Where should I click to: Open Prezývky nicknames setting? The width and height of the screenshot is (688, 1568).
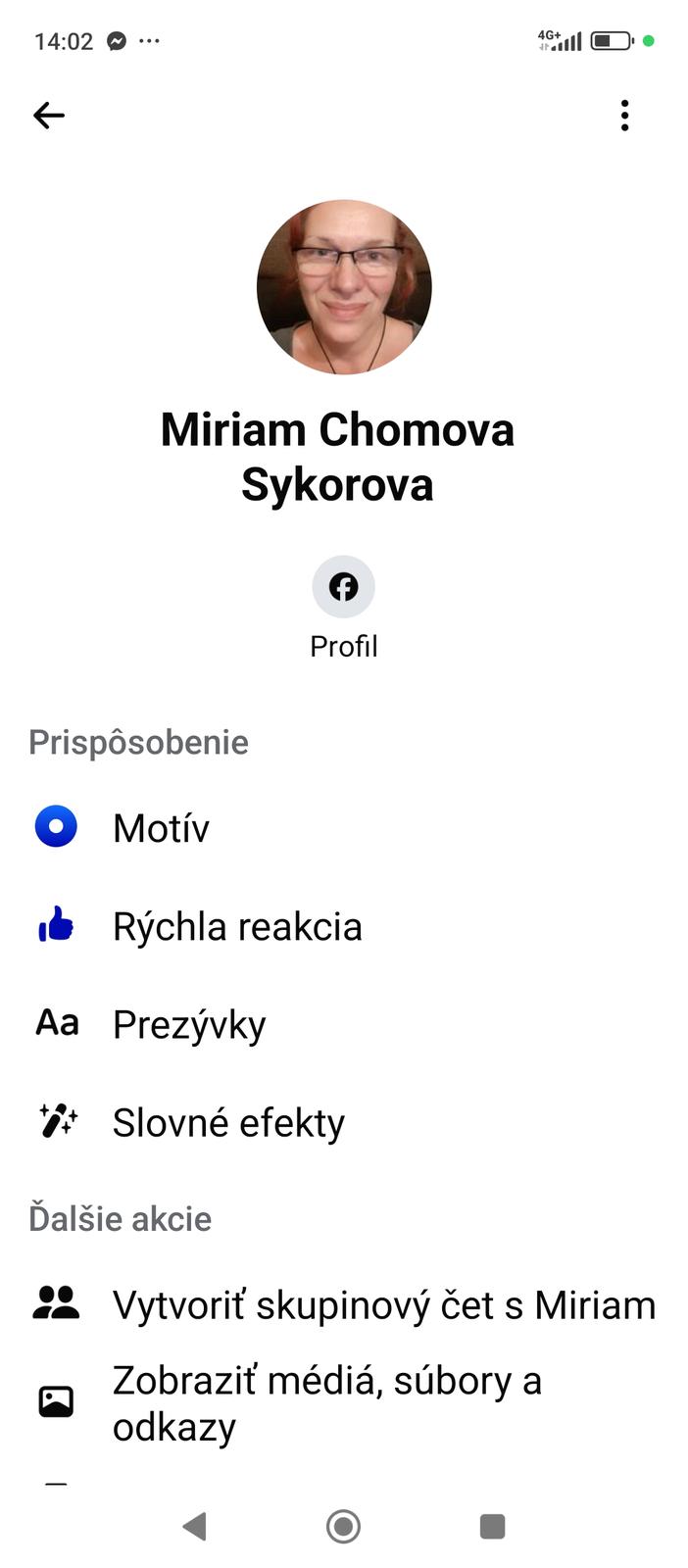pos(188,1024)
